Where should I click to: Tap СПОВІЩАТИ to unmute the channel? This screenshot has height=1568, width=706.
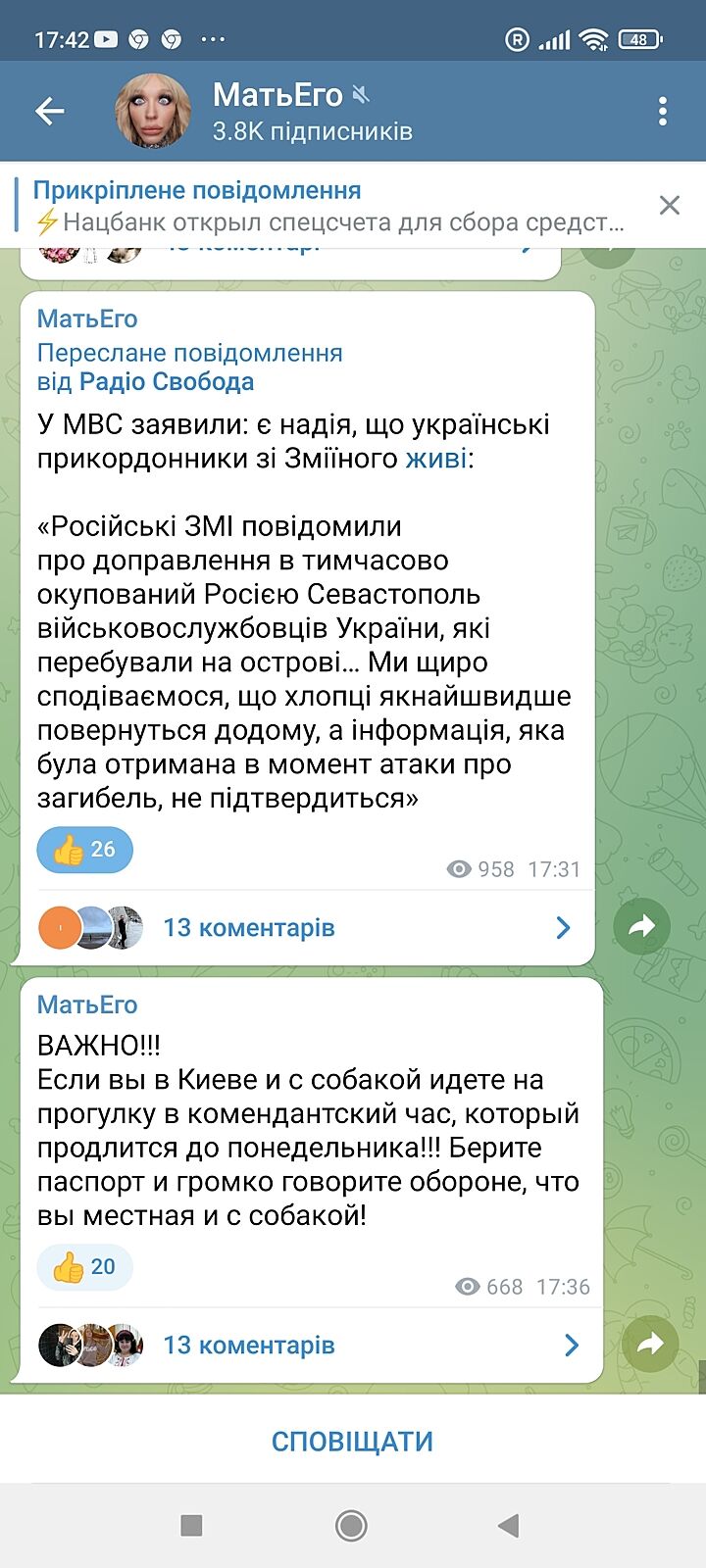[352, 1441]
